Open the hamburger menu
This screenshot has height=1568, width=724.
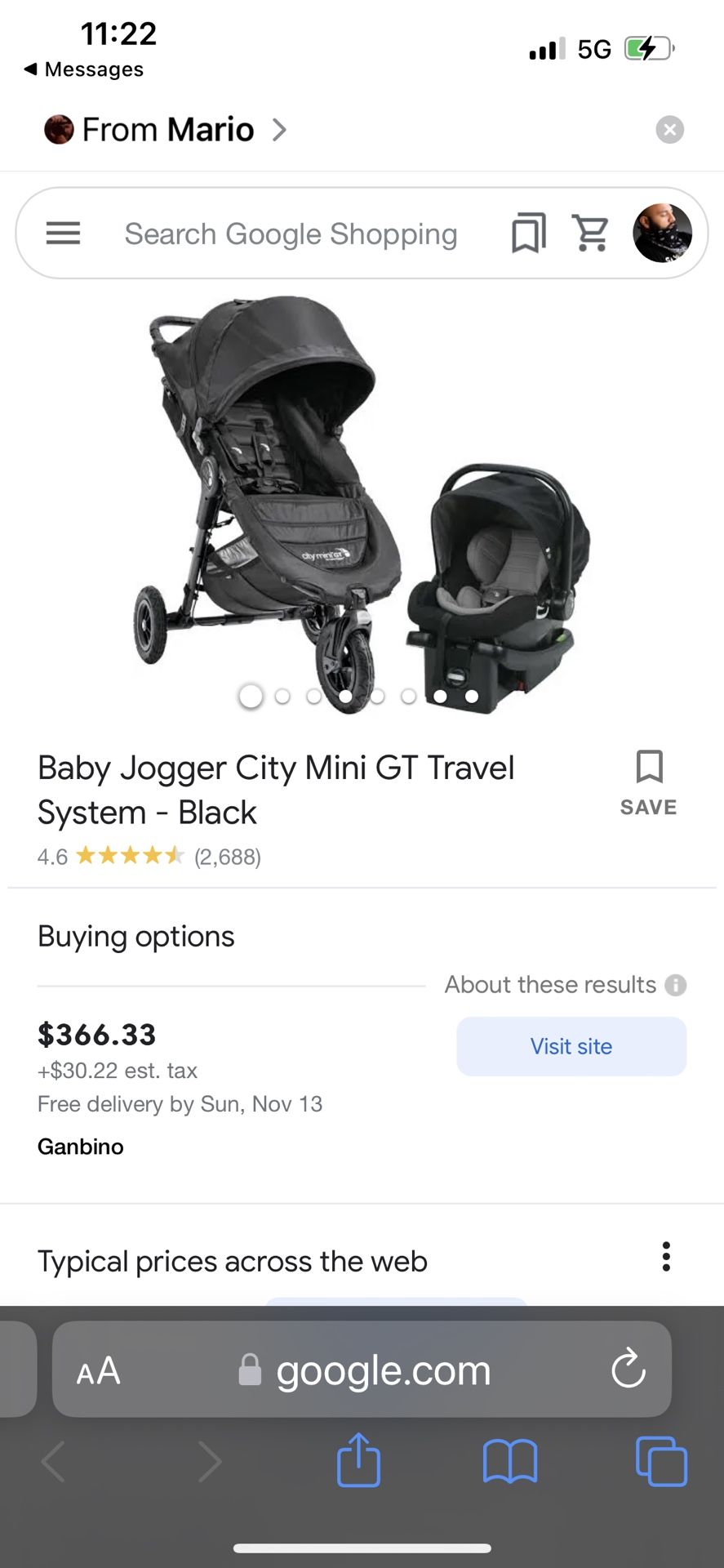coord(63,234)
